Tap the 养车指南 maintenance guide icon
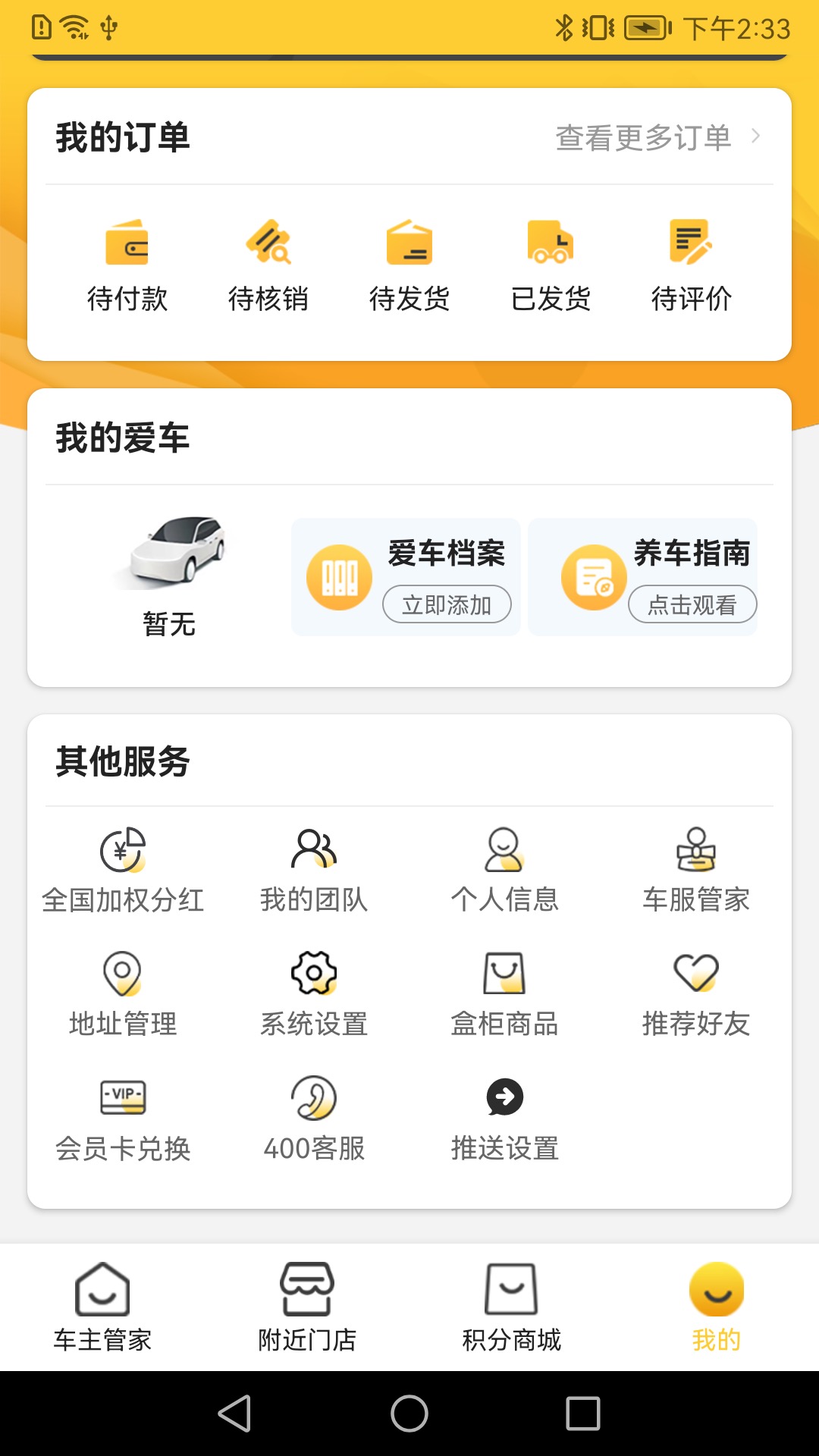Screen dimensions: 819x1456 [593, 576]
